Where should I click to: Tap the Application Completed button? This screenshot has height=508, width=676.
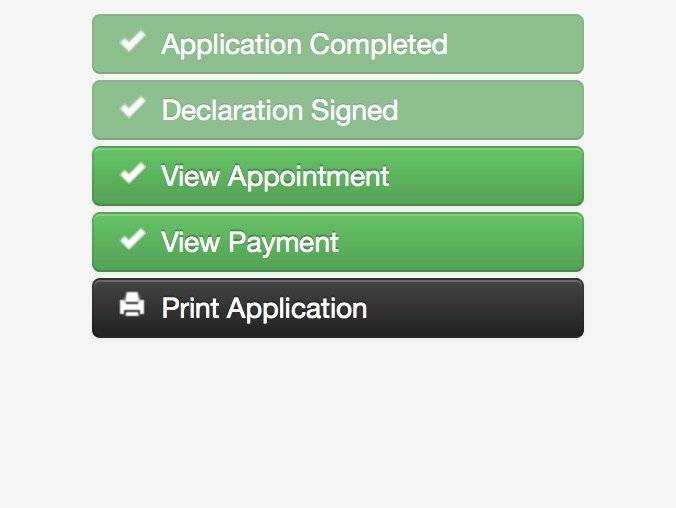click(x=337, y=44)
